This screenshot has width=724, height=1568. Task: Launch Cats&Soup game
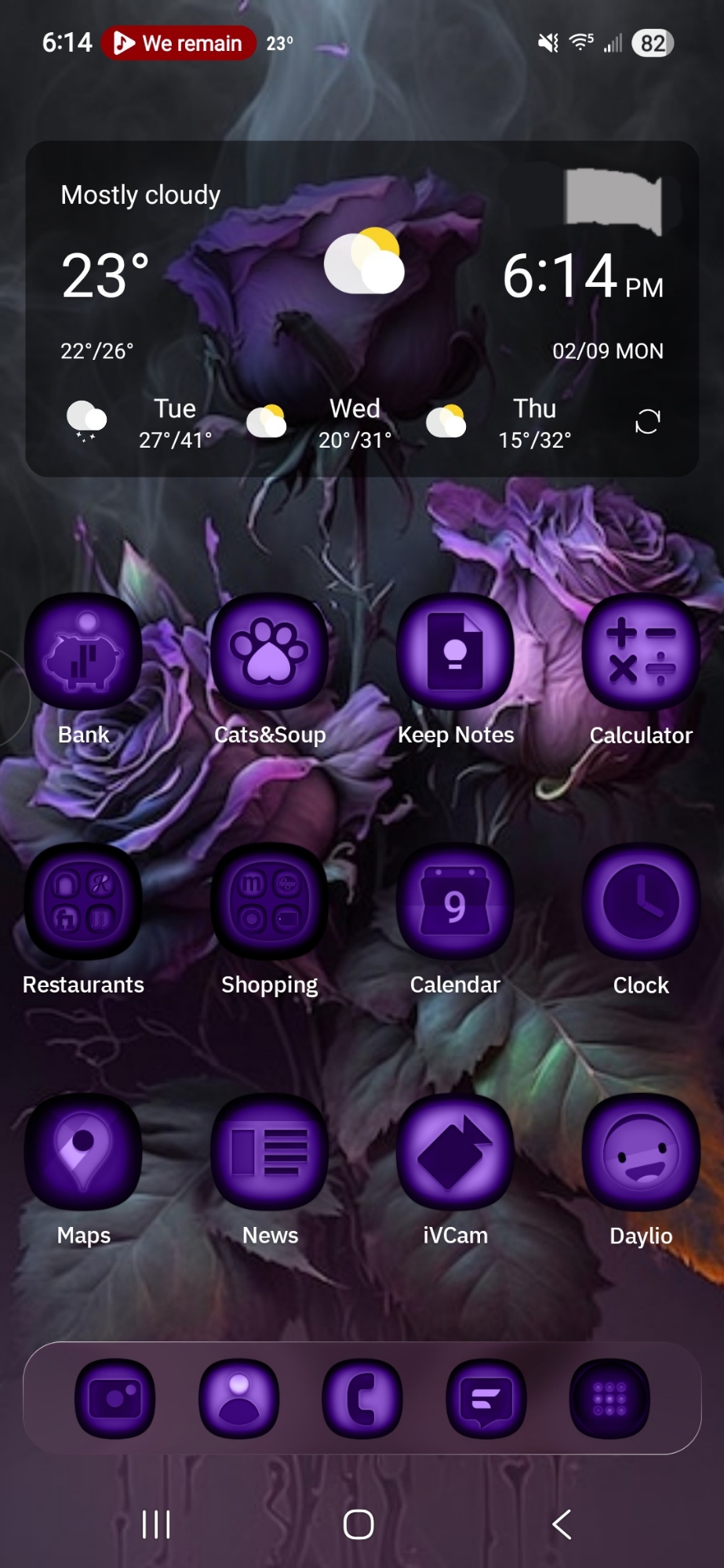[269, 652]
